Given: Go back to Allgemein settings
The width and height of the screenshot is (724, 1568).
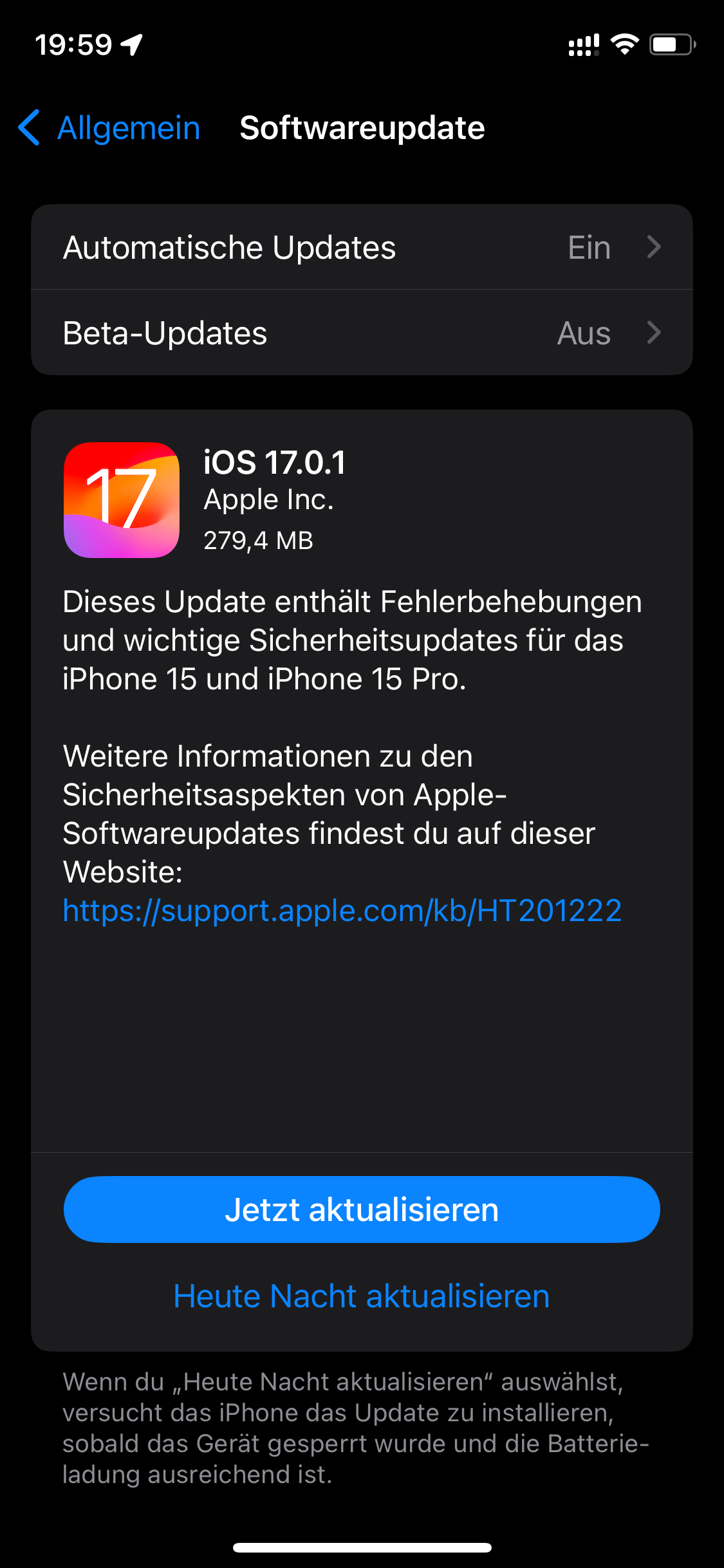Looking at the screenshot, I should pos(109,127).
